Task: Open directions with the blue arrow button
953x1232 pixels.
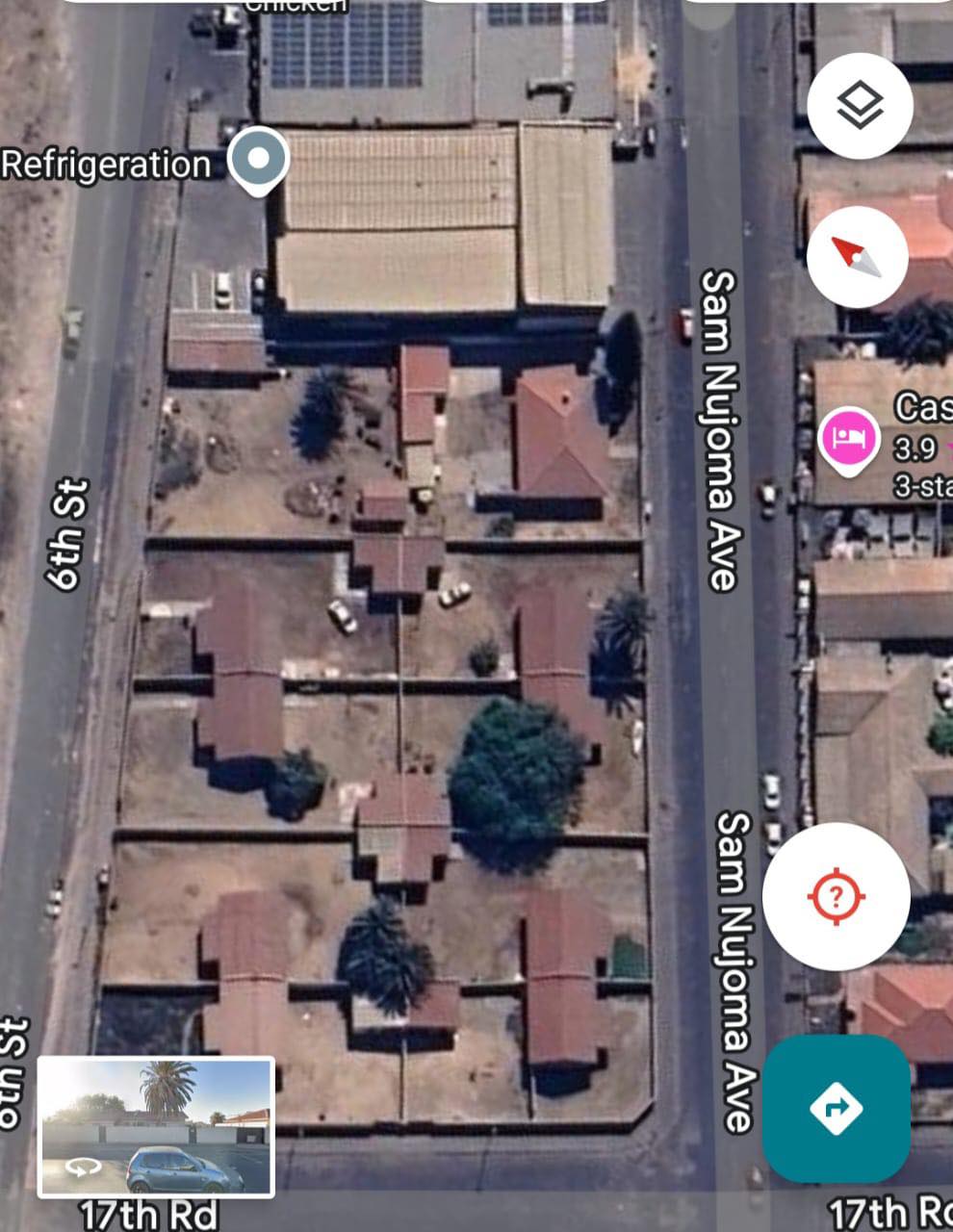Action: pyautogui.click(x=836, y=1108)
